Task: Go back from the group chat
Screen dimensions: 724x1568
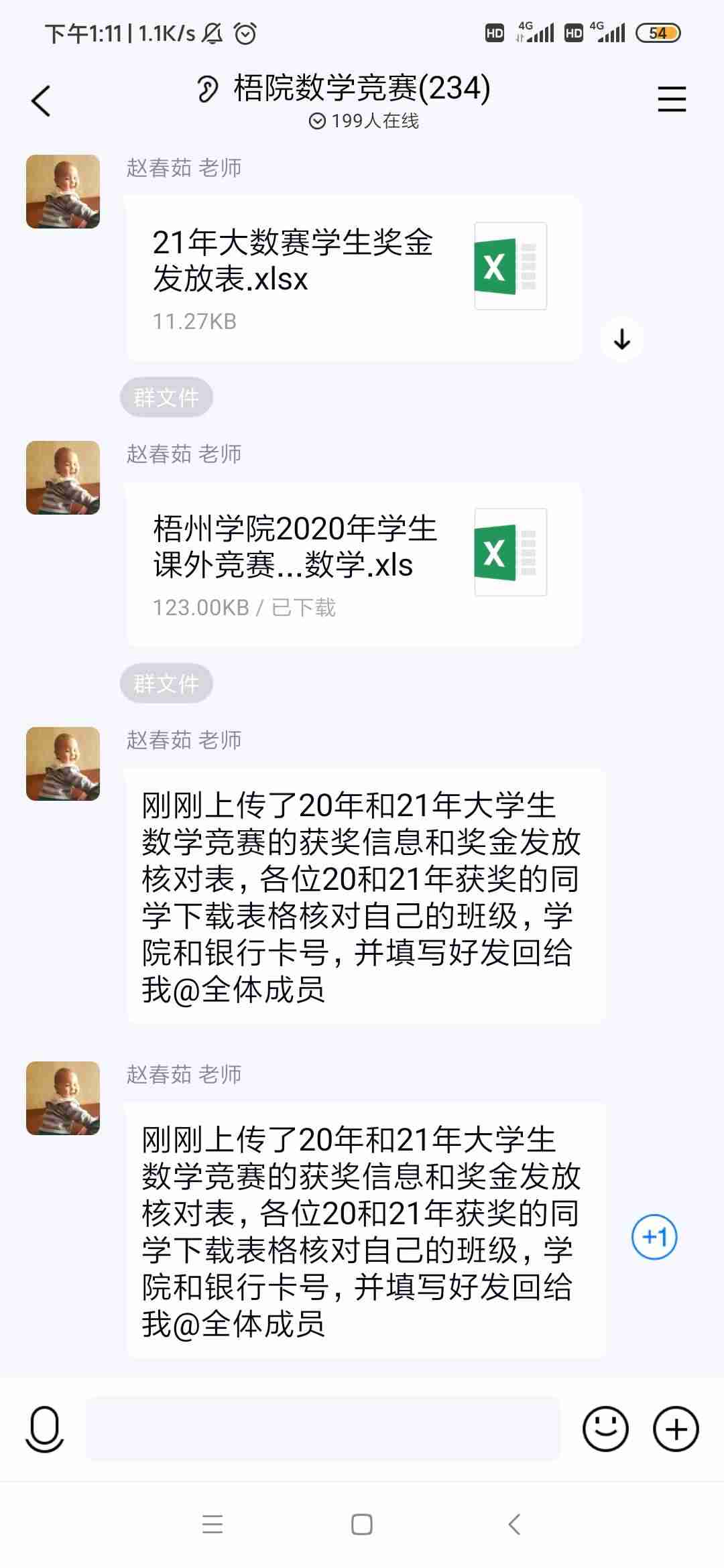Action: pos(41,101)
